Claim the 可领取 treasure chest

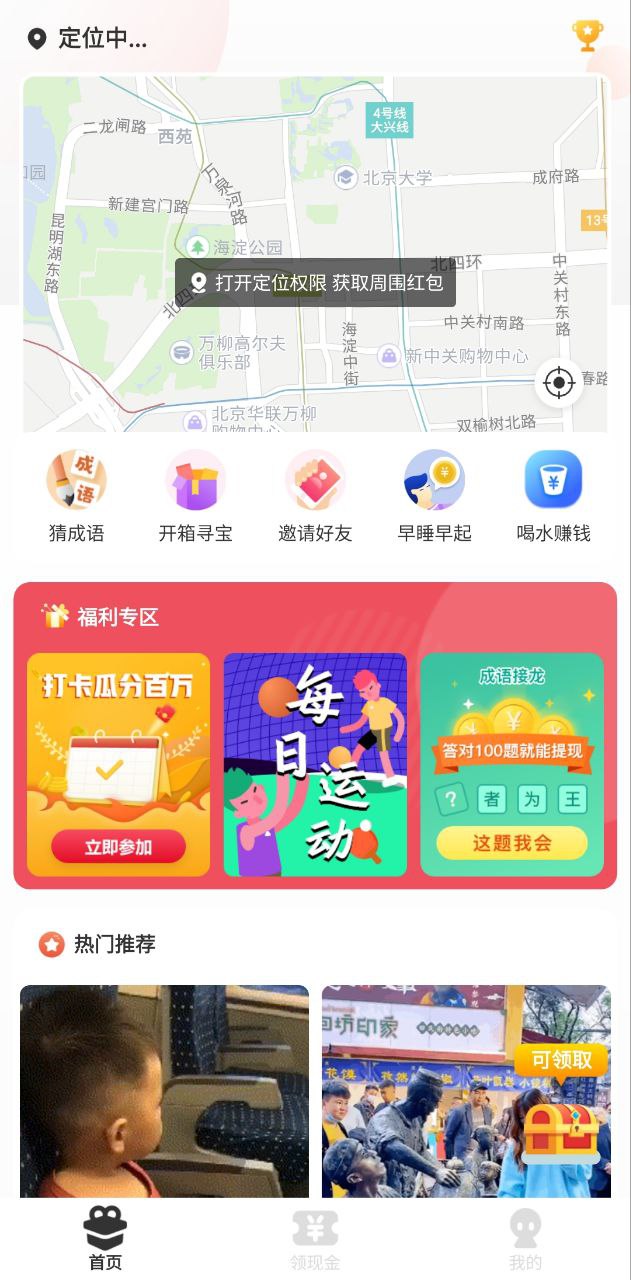point(561,1115)
